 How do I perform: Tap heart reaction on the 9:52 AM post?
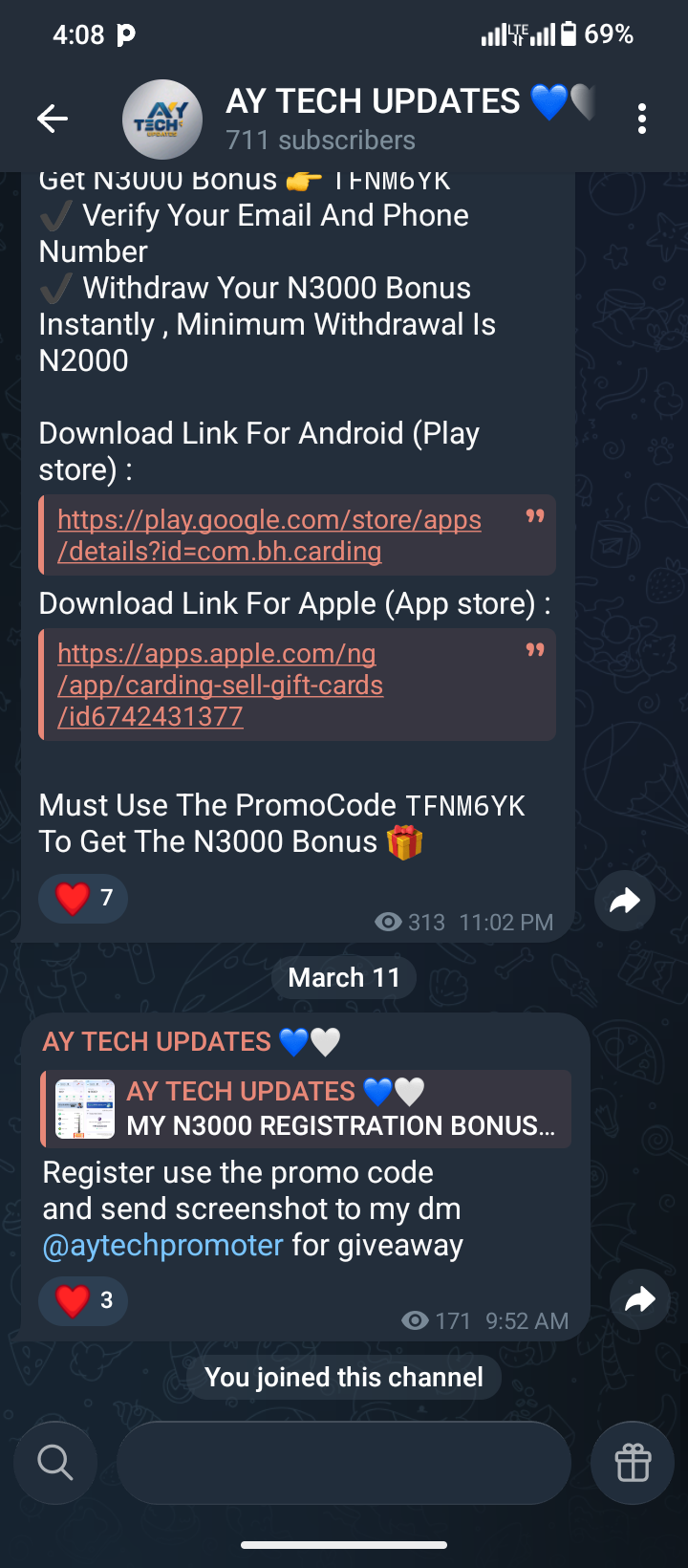point(82,1300)
